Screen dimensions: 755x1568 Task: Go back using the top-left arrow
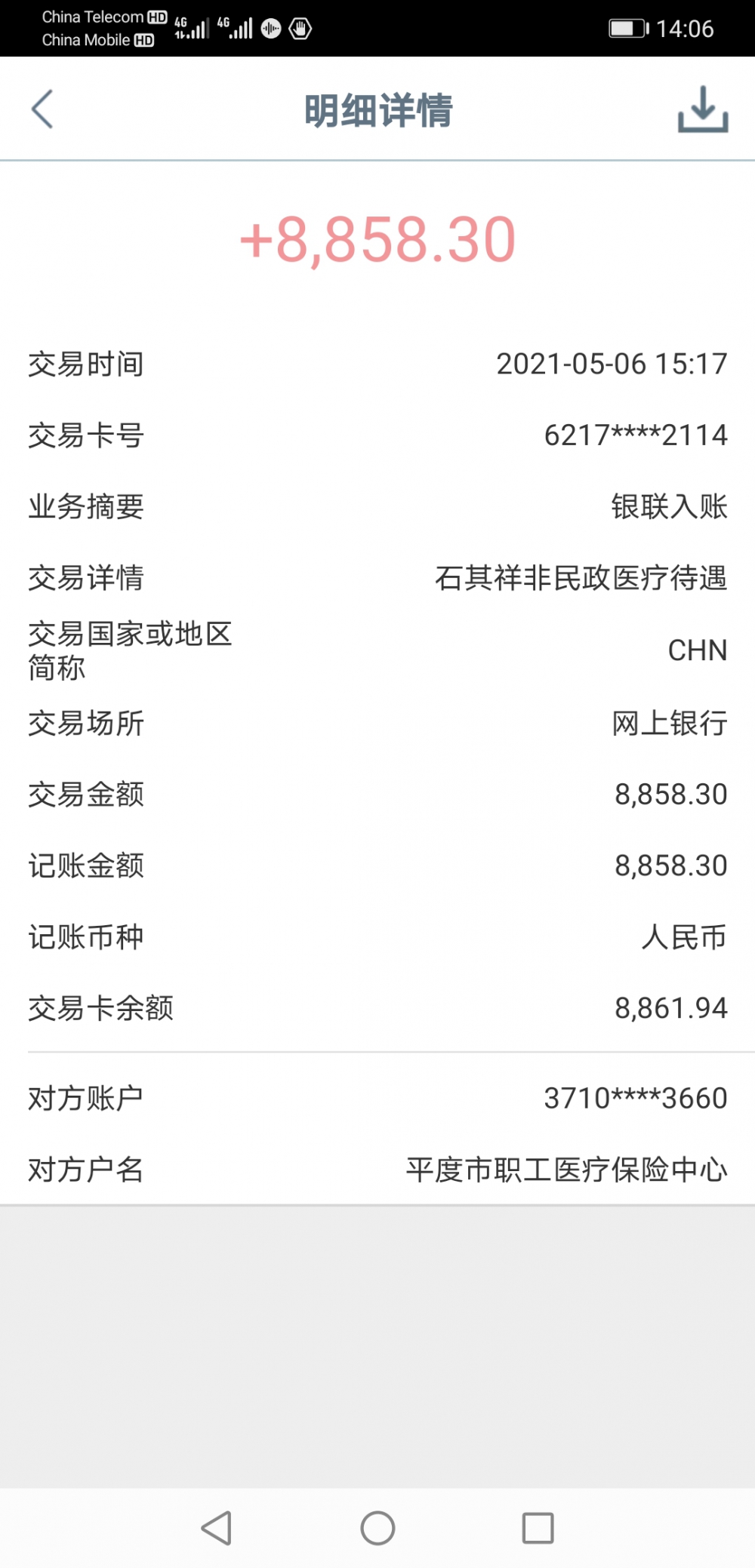pos(42,109)
